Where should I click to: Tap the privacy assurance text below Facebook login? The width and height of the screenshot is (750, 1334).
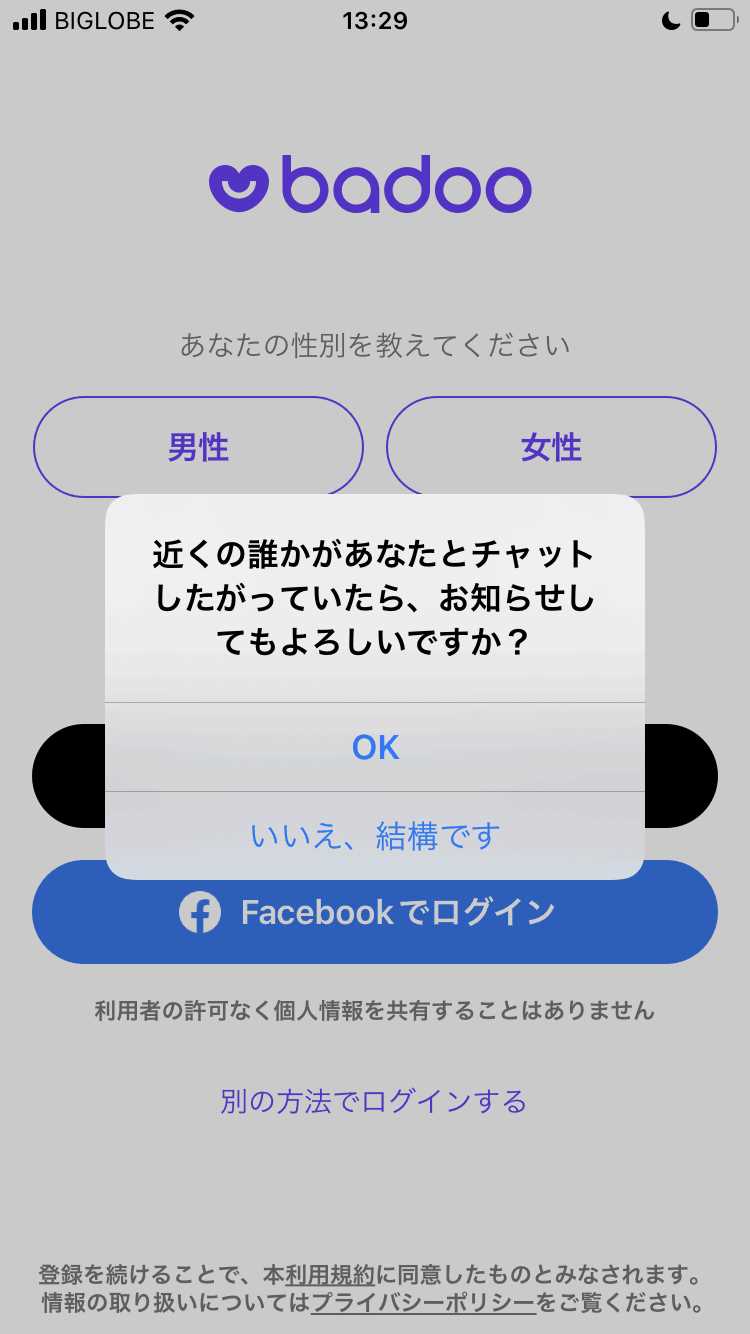pos(374,1012)
